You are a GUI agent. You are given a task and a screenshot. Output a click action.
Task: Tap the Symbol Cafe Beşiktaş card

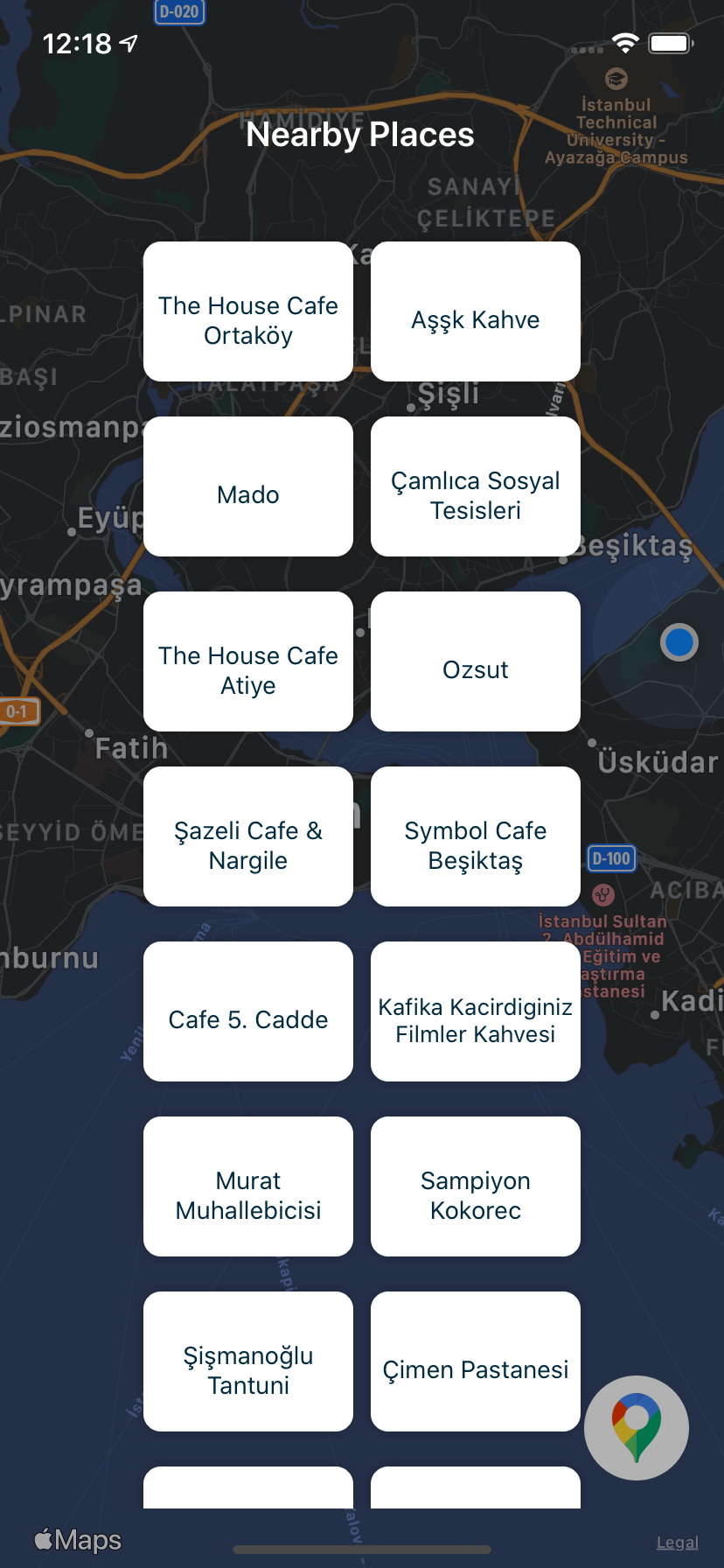tap(476, 836)
